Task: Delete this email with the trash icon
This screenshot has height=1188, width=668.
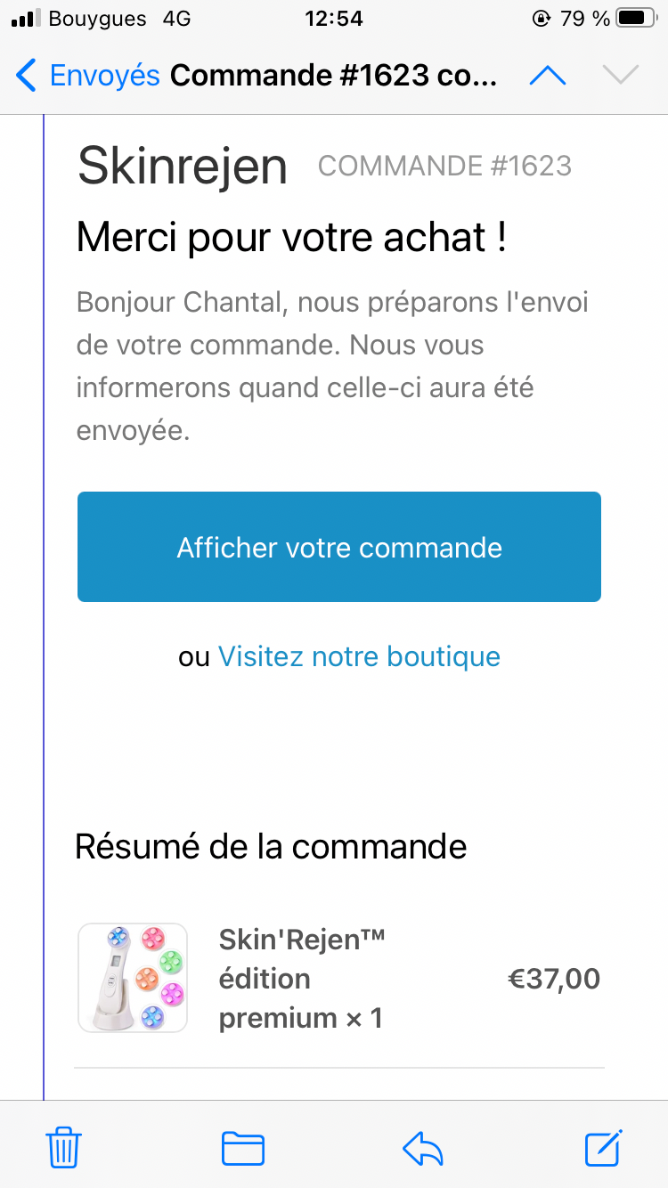Action: point(64,1147)
